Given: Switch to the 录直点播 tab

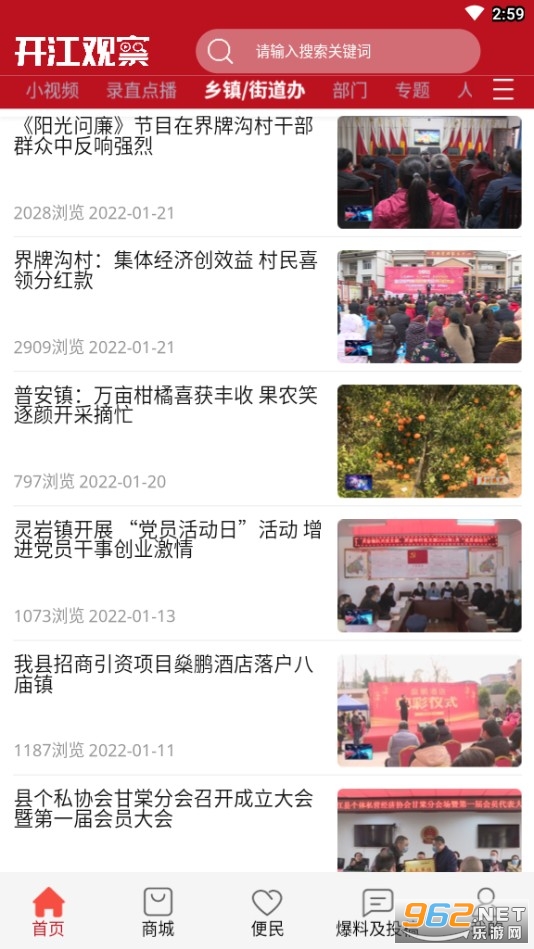Looking at the screenshot, I should [x=141, y=90].
